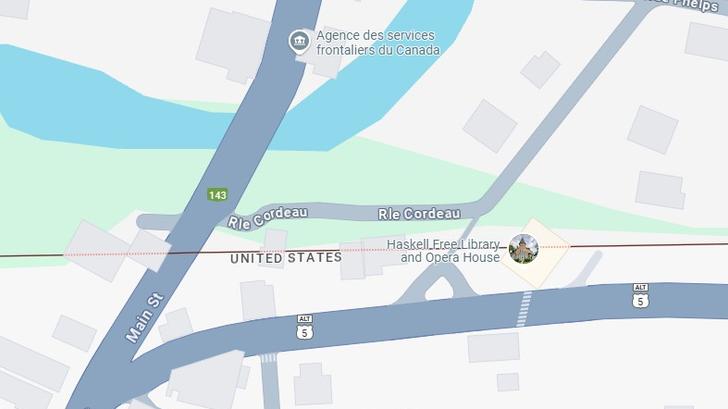Open the Haskell Free Library and Opera House marker
The image size is (728, 409).
click(x=523, y=249)
